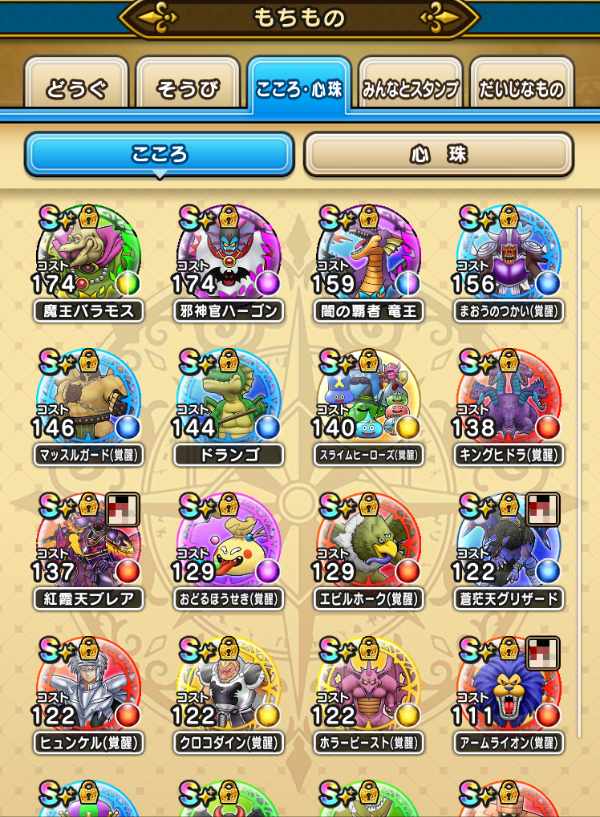The image size is (600, 817).
Task: Select the こころ・心珠 tab
Action: pos(299,88)
